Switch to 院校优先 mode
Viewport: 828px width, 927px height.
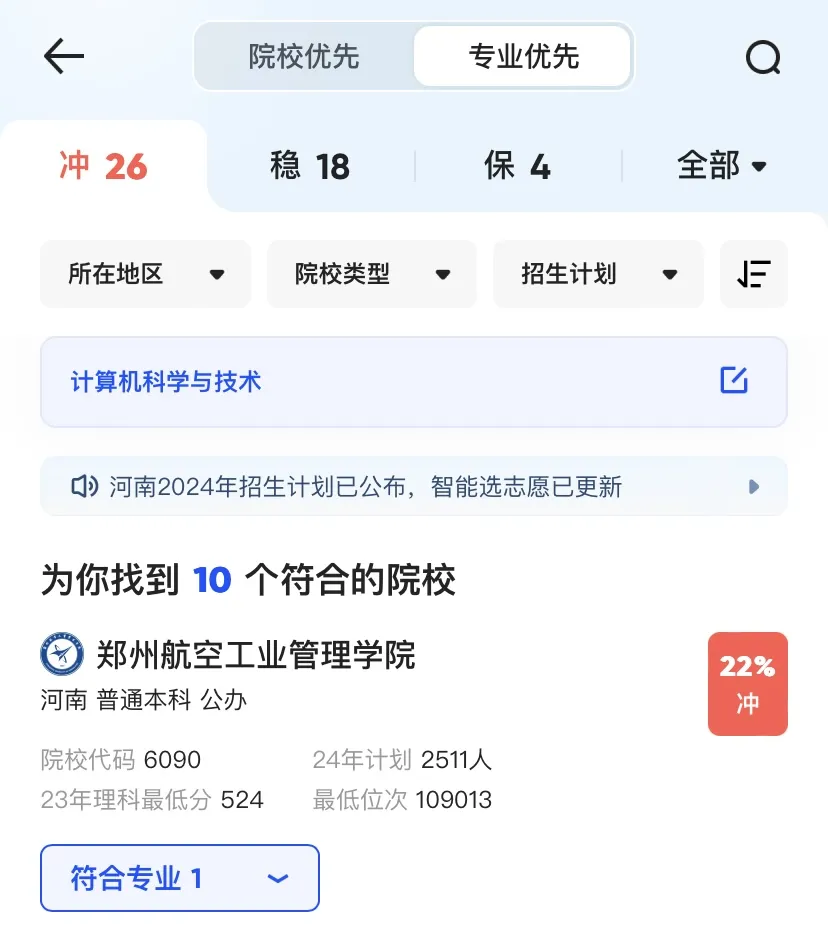(x=304, y=56)
